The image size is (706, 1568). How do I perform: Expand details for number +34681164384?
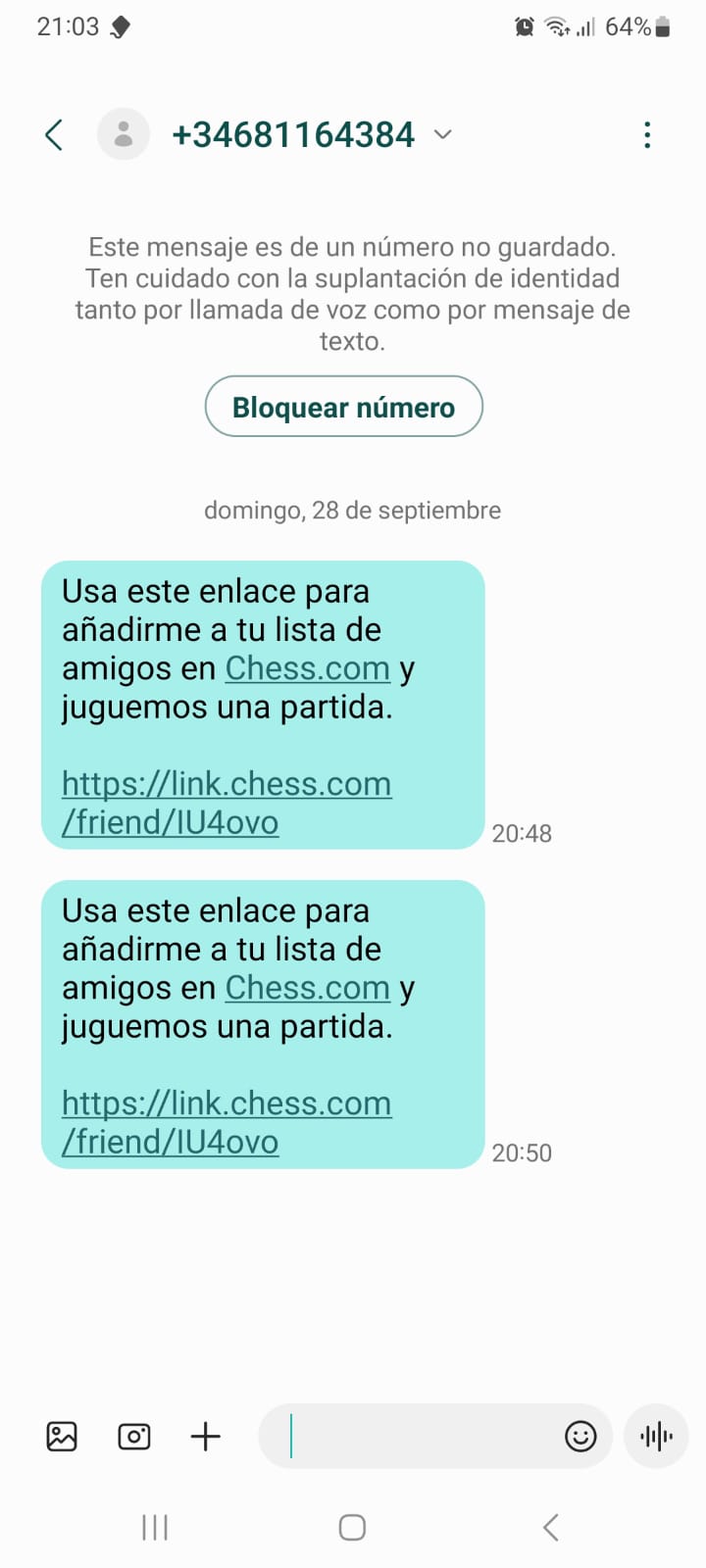point(443,134)
